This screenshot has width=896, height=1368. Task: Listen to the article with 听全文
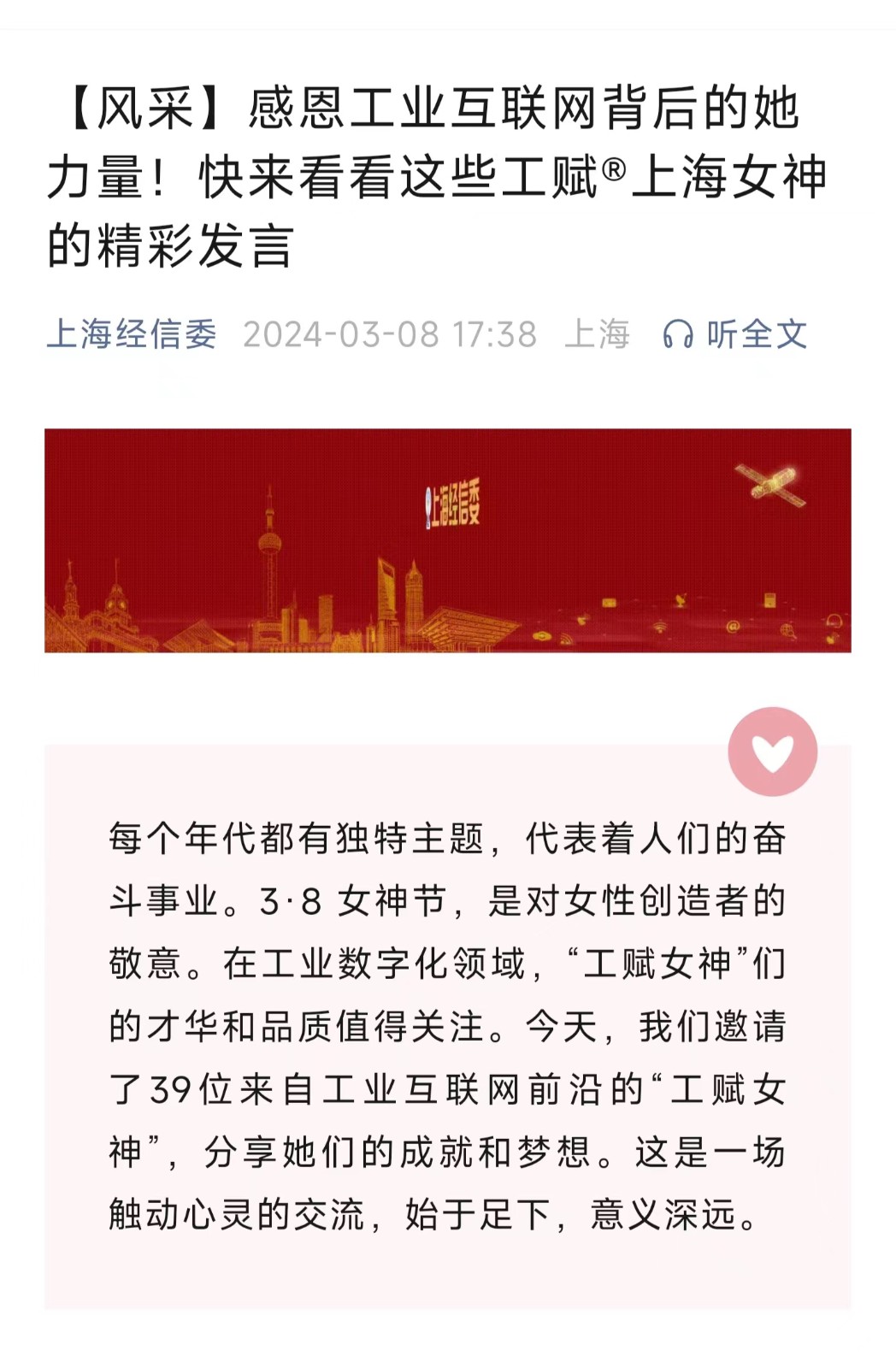coord(735,334)
